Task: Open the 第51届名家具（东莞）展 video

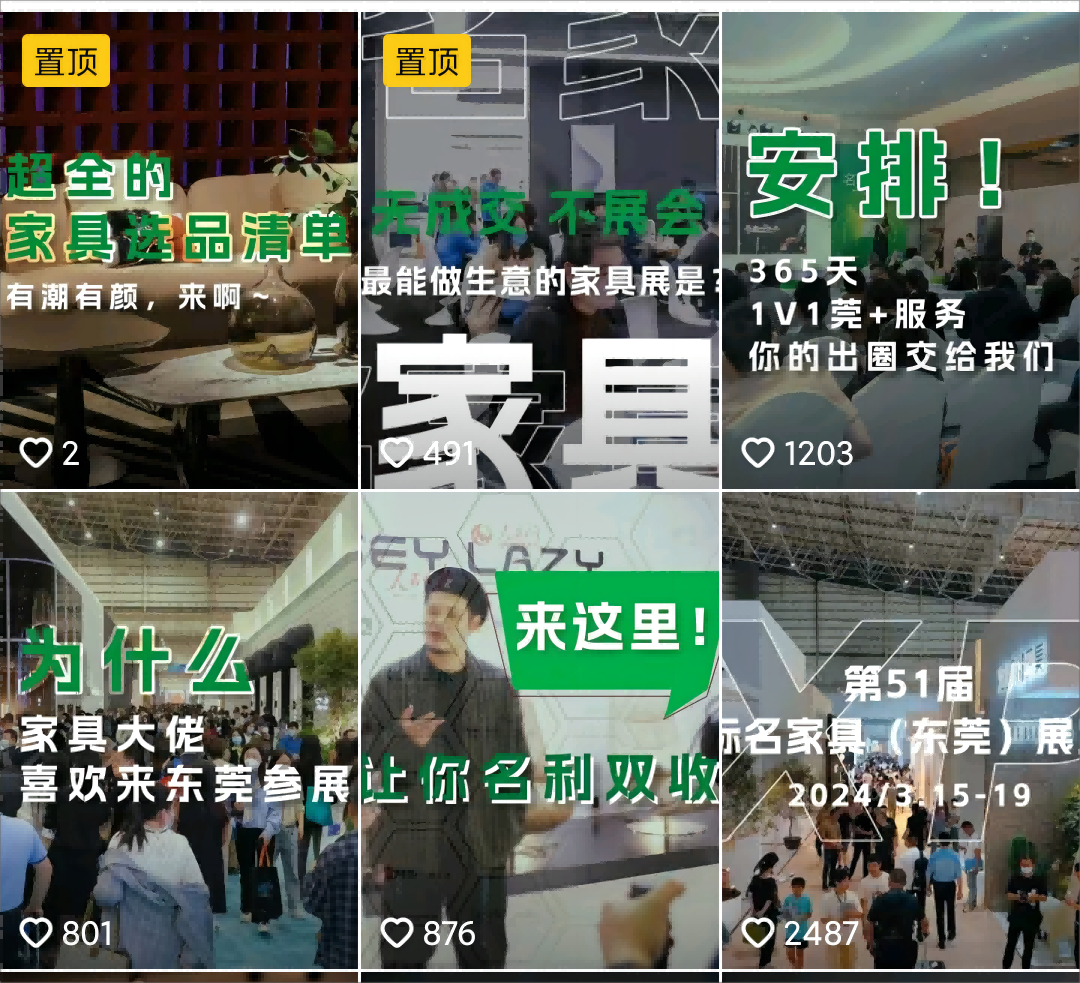Action: pos(900,730)
